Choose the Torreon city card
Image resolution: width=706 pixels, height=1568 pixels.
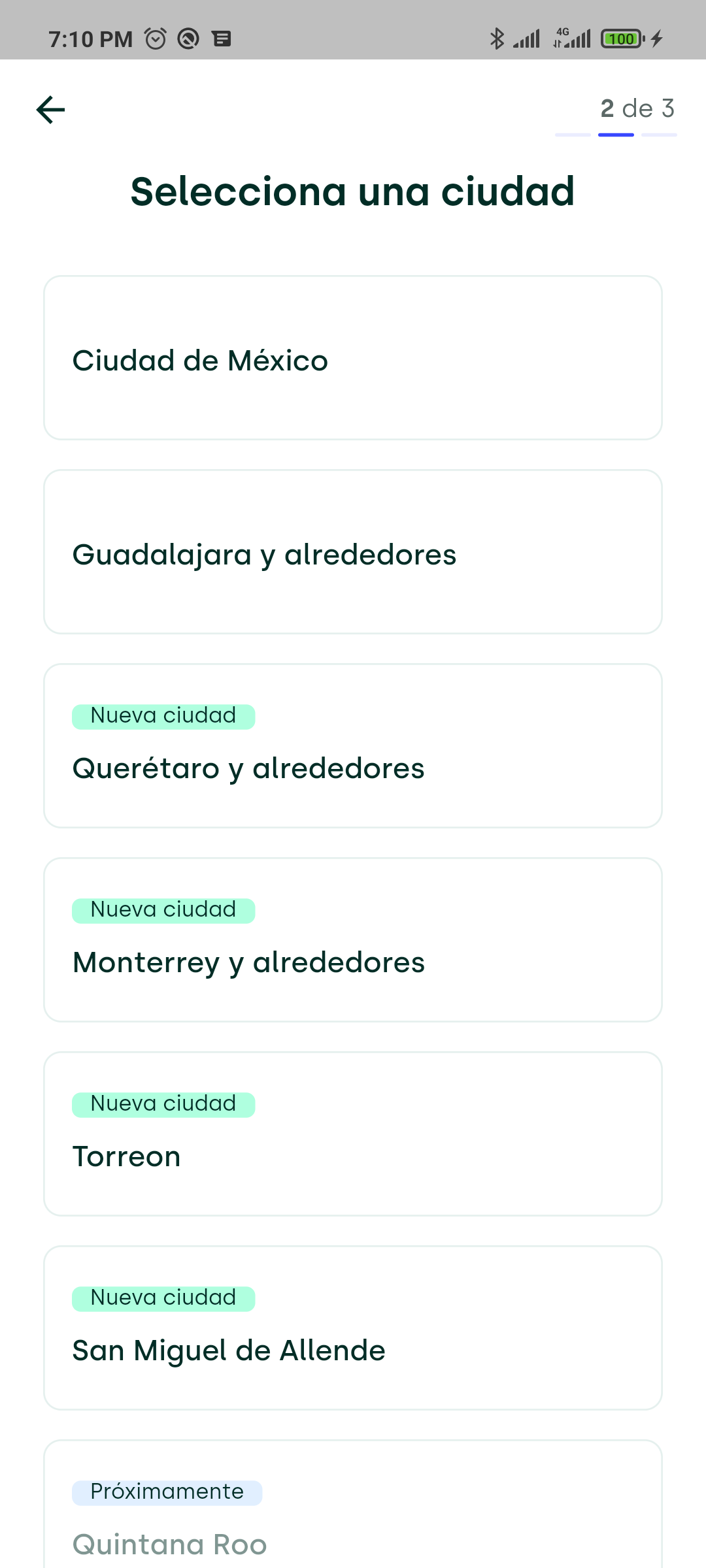(353, 1134)
